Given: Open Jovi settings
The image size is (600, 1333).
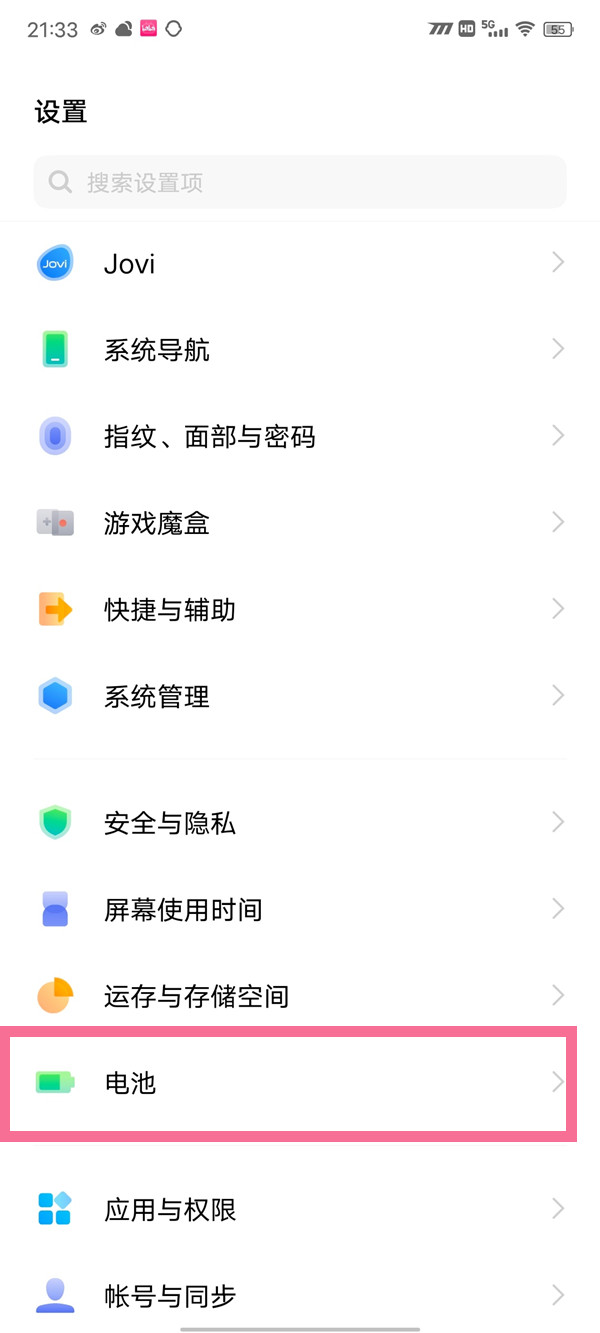Looking at the screenshot, I should (300, 264).
